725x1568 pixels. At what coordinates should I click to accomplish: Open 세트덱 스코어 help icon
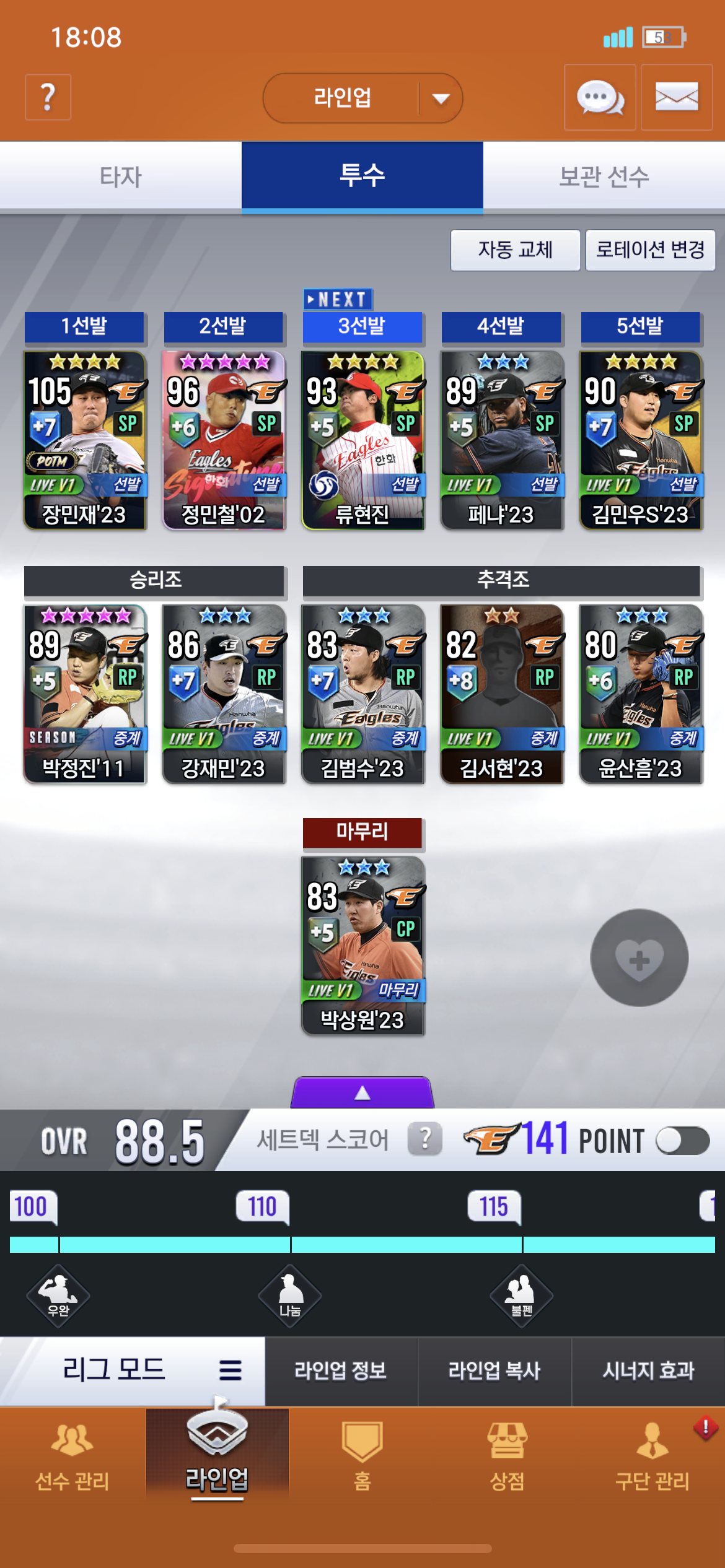(425, 1139)
